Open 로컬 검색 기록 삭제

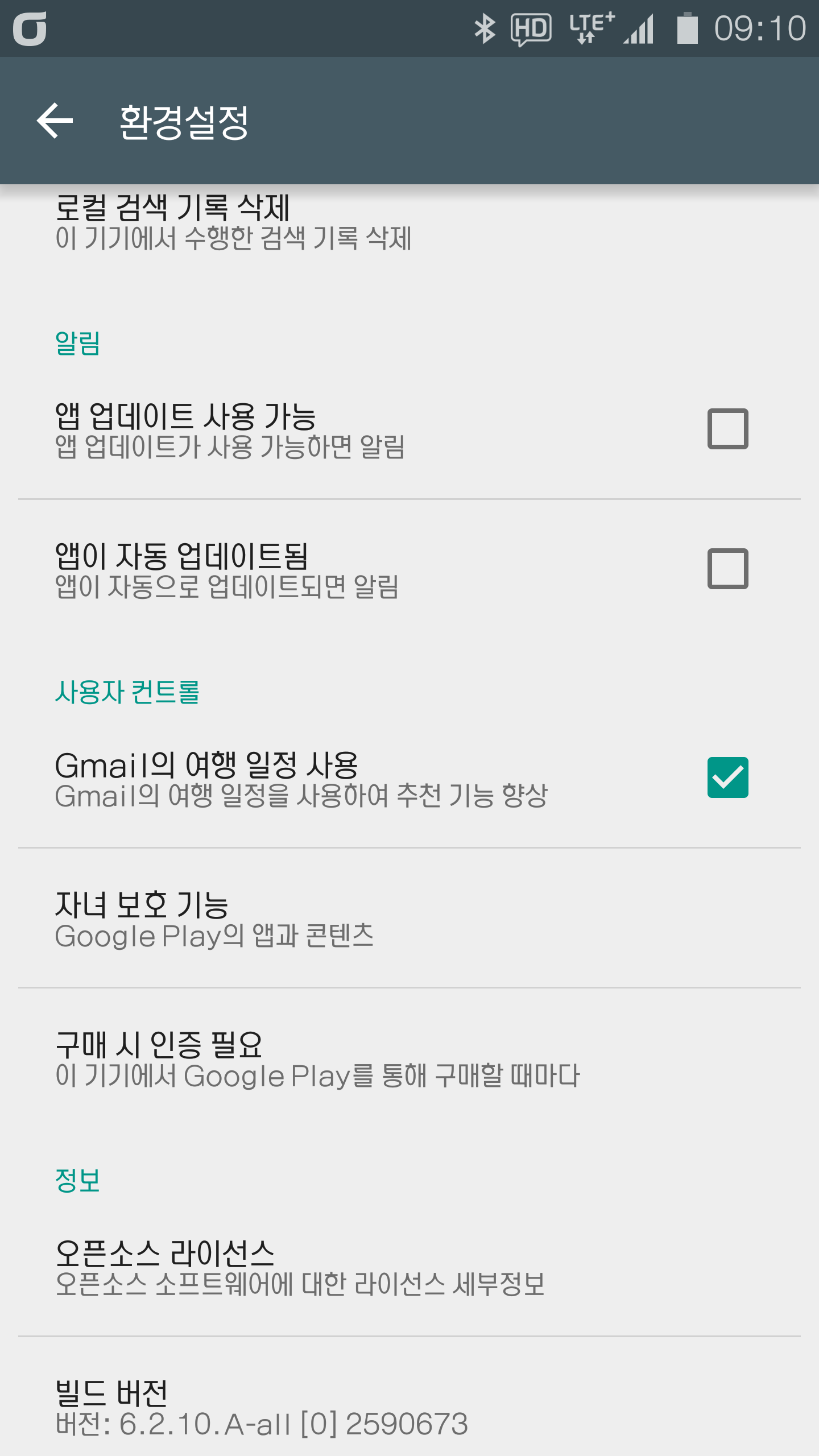click(233, 223)
